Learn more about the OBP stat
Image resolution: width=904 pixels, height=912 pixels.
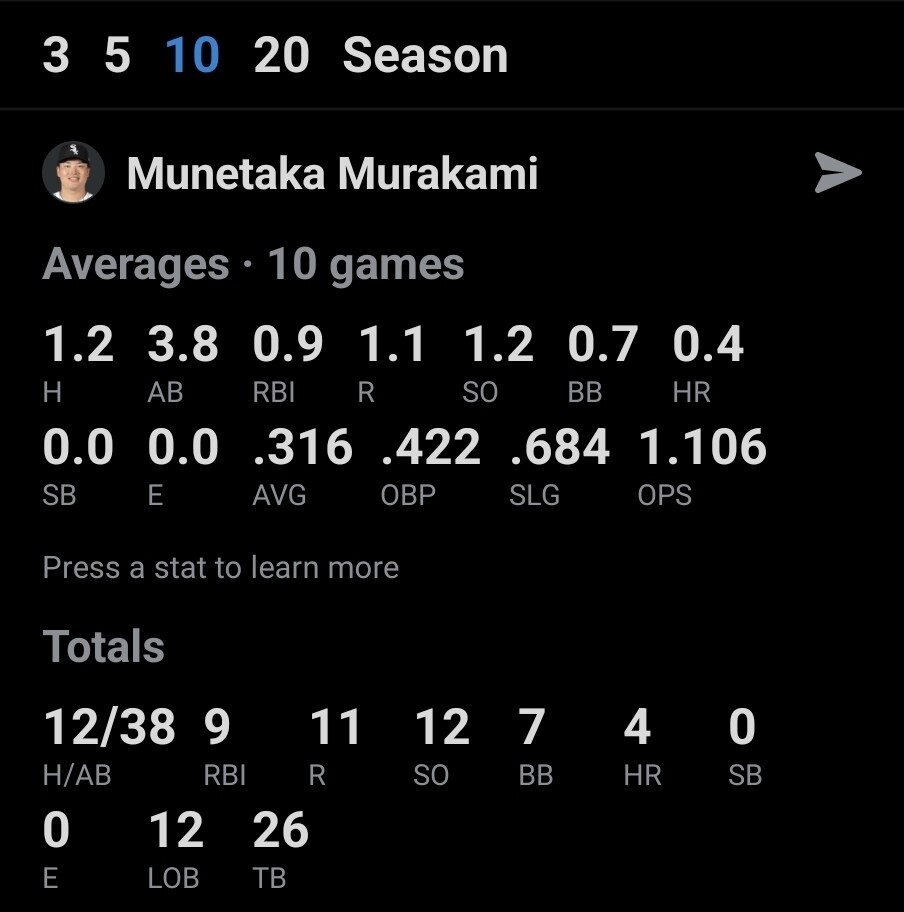click(x=431, y=466)
